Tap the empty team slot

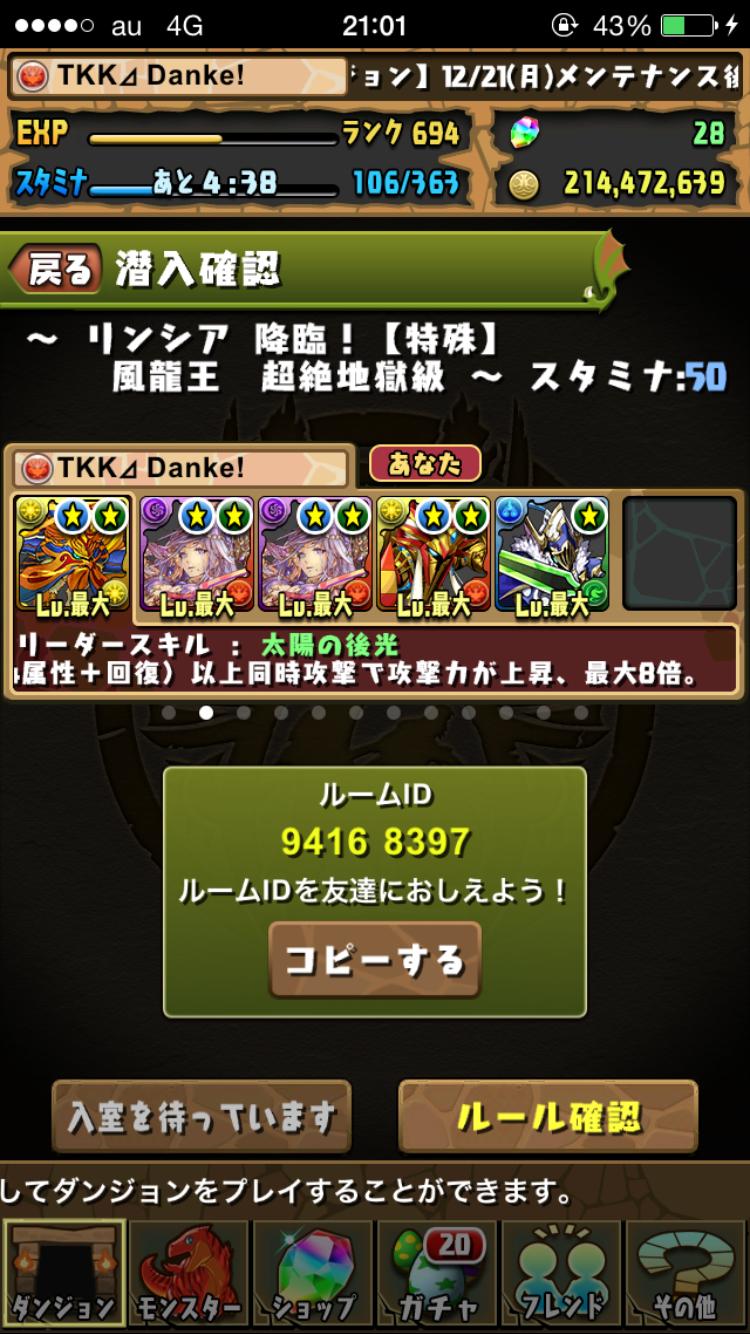(x=679, y=553)
